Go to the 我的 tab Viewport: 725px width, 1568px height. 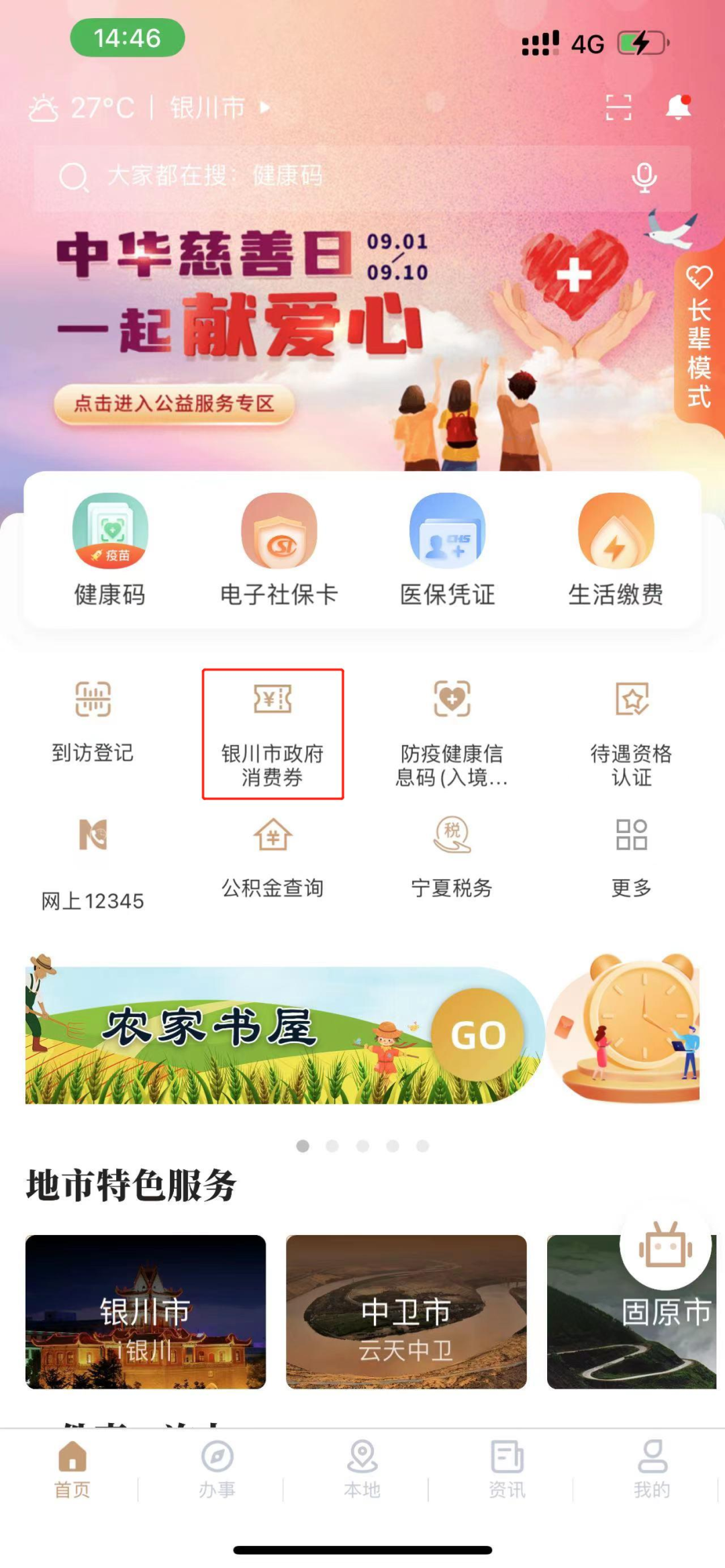pos(652,1469)
